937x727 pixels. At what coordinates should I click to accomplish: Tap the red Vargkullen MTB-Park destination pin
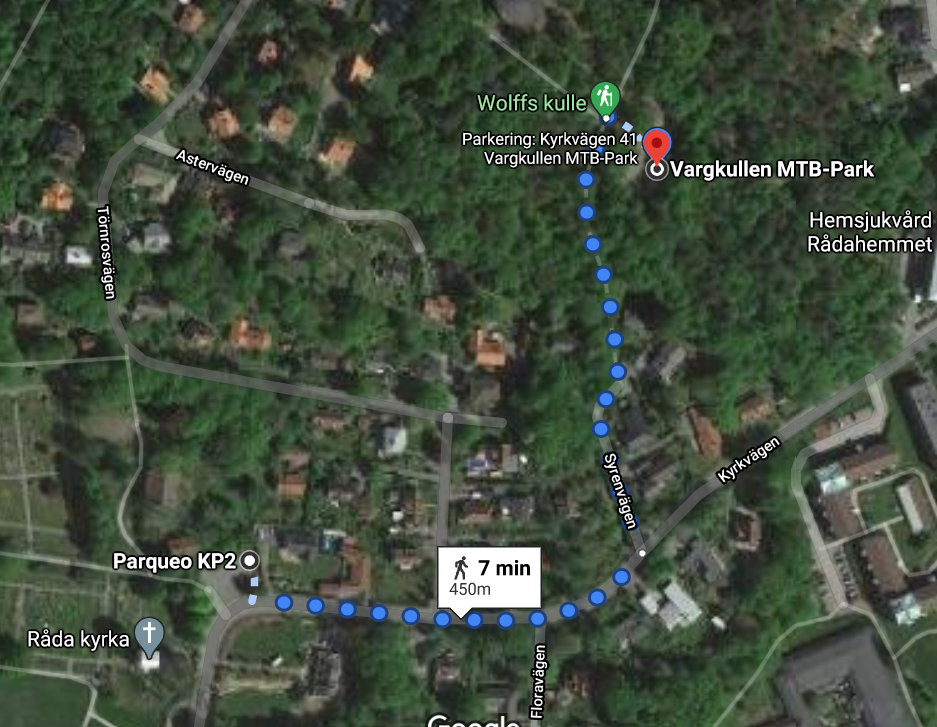click(x=656, y=145)
